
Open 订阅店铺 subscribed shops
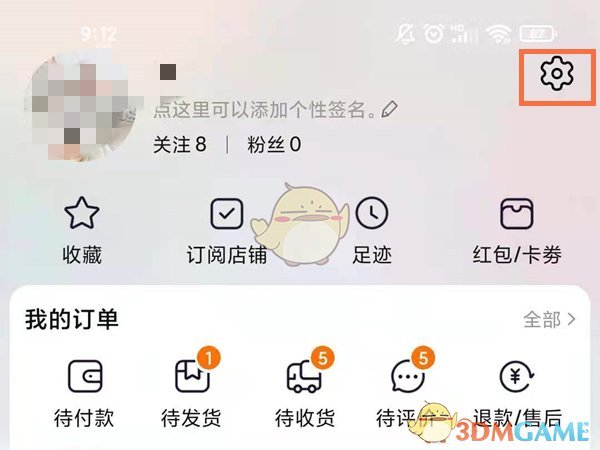click(x=228, y=230)
